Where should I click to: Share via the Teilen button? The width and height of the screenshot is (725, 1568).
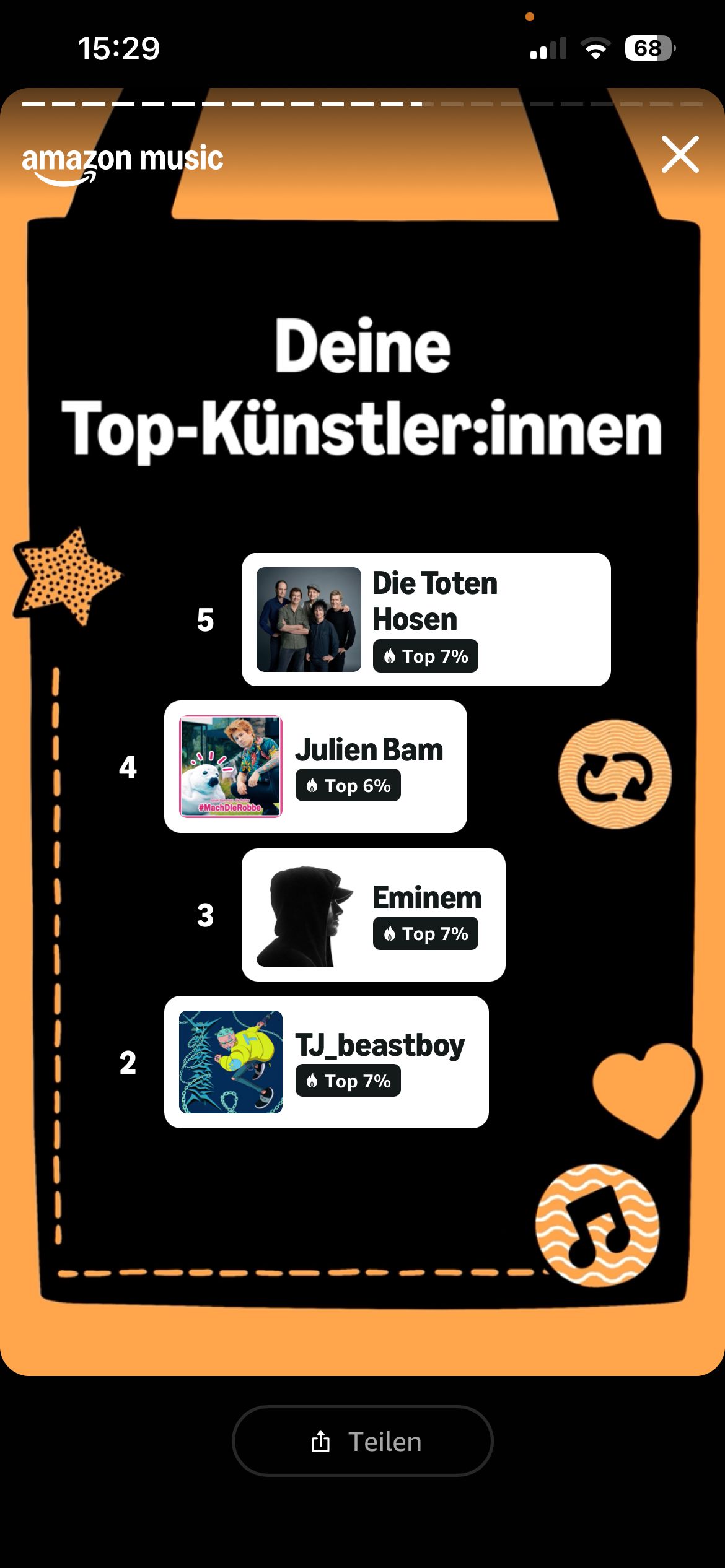362,1441
